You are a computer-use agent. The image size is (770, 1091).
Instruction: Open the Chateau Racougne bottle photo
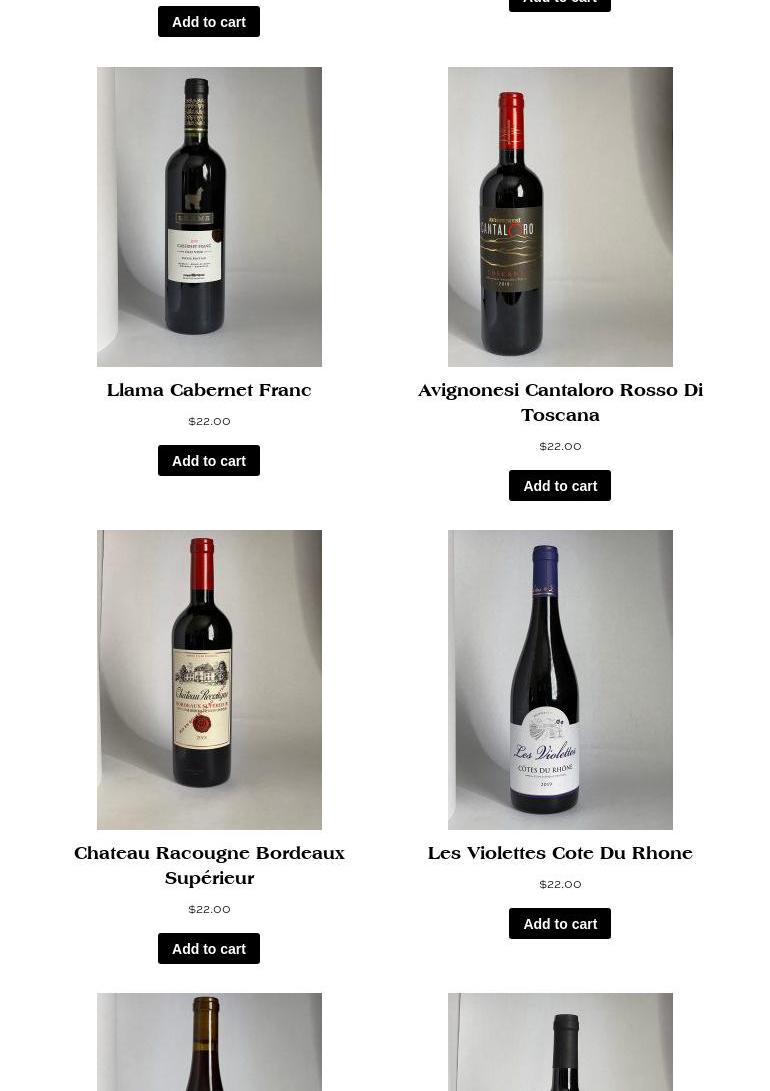(209, 680)
